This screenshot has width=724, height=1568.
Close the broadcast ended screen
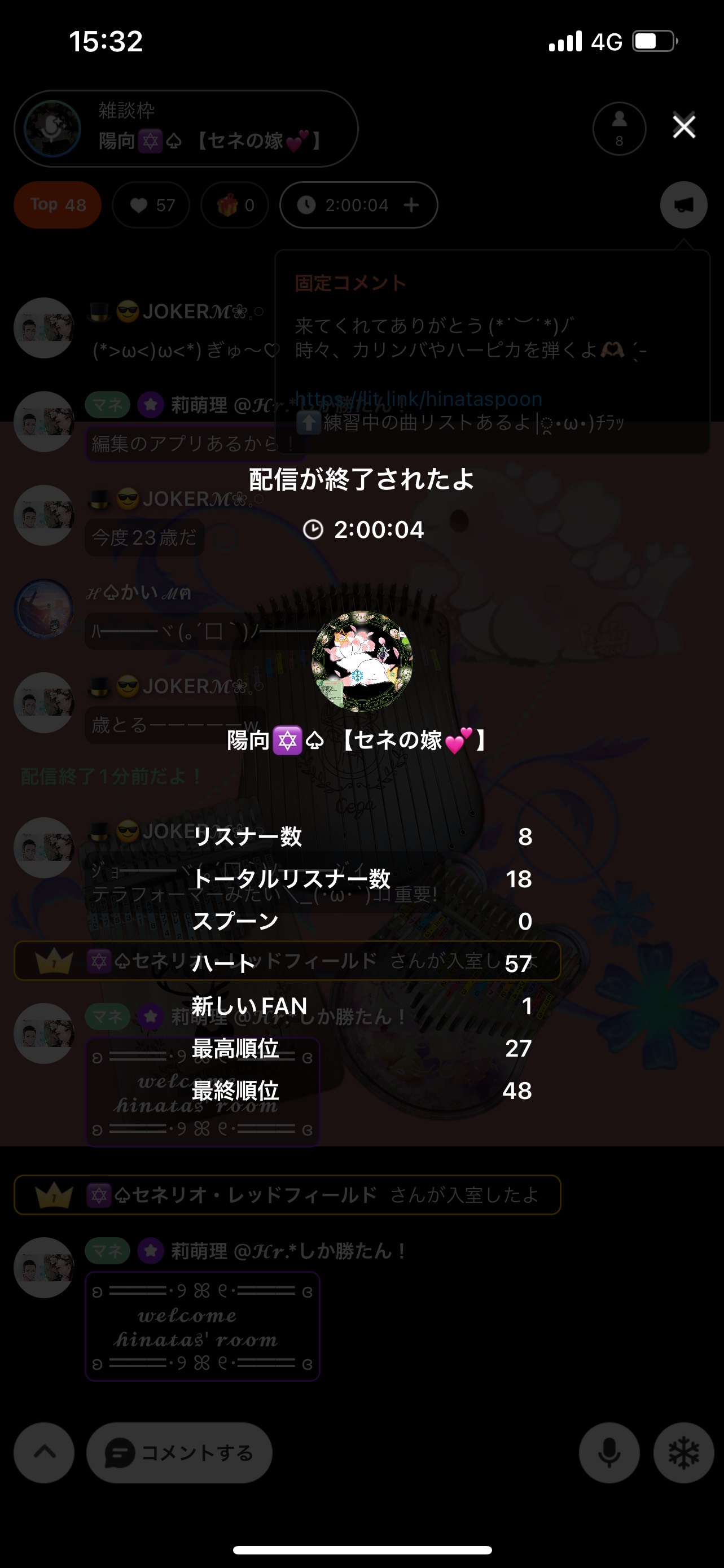684,126
